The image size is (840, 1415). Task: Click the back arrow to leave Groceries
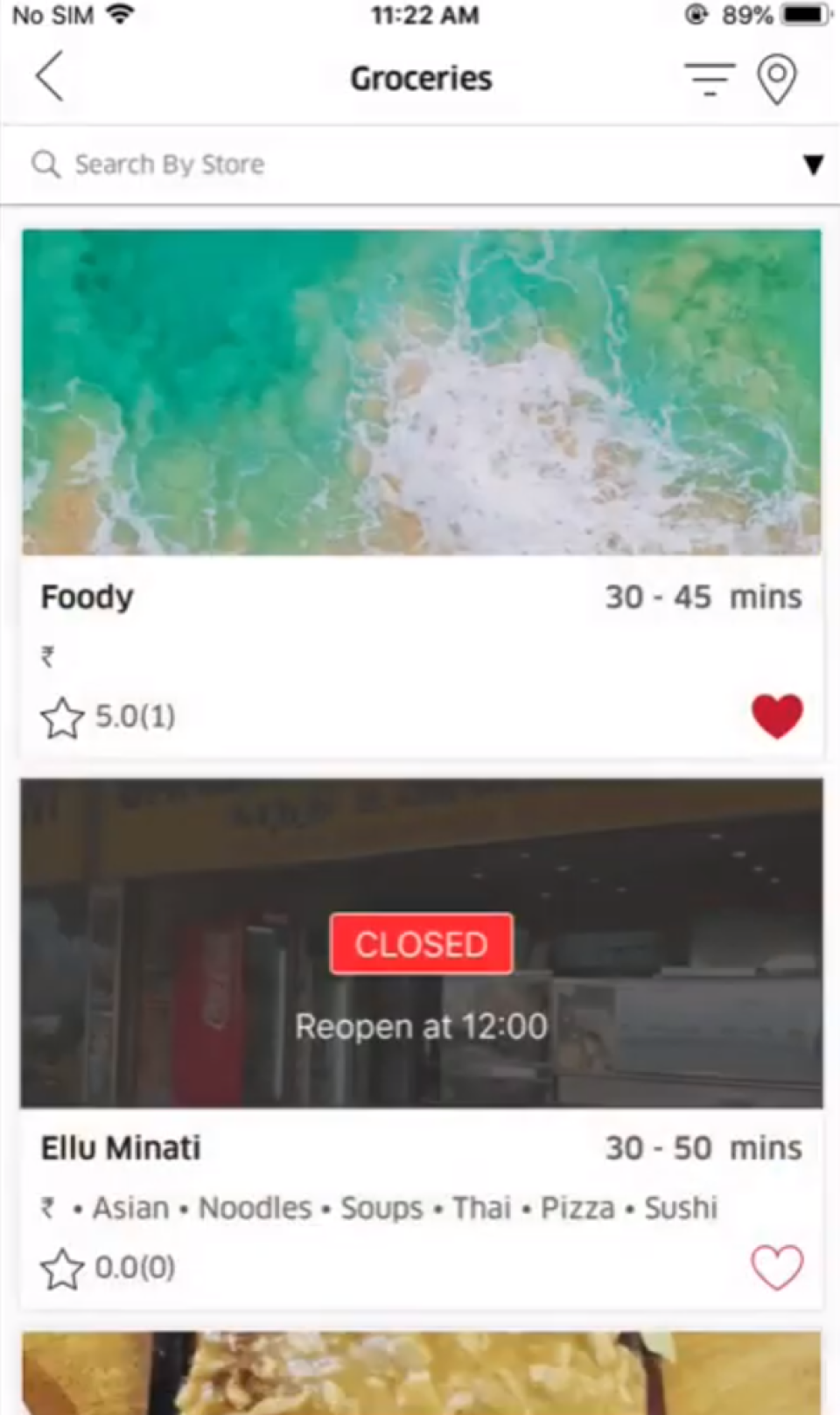pos(49,78)
